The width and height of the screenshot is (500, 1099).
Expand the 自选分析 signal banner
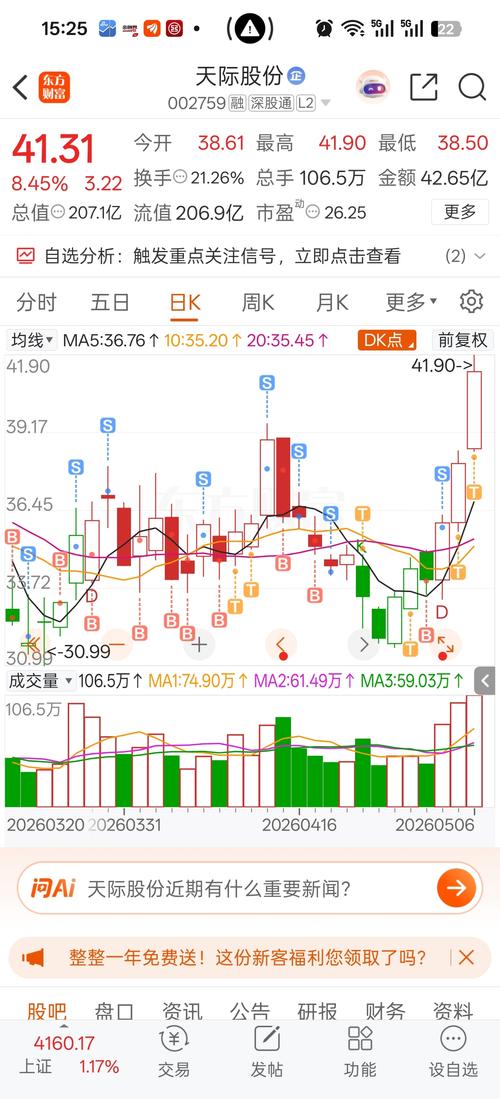pyautogui.click(x=250, y=256)
